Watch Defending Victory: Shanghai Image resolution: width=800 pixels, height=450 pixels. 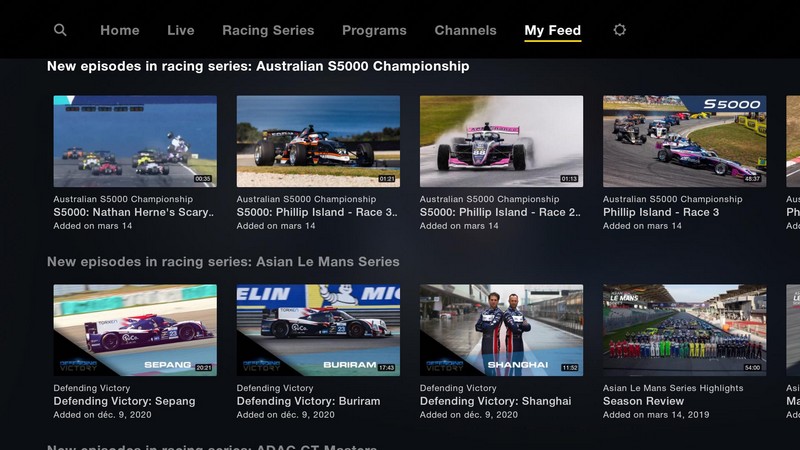click(501, 330)
